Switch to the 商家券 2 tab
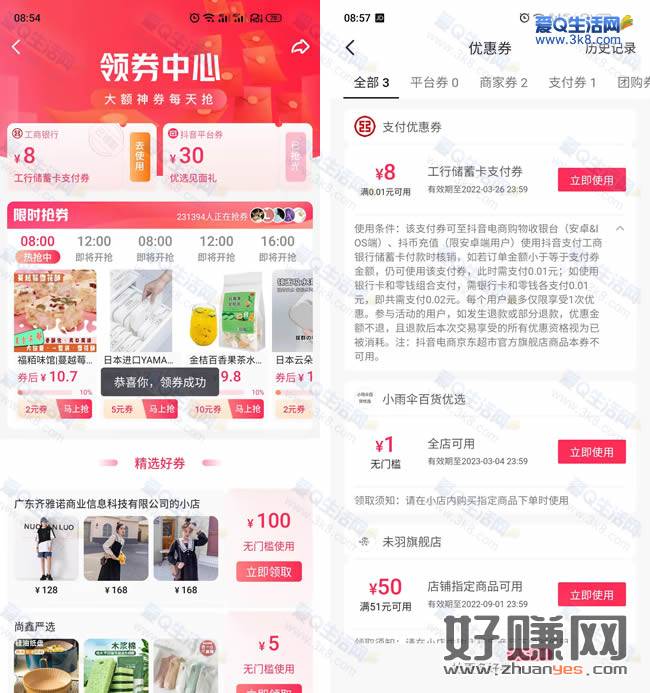Screen dimensions: 650x693 tap(503, 82)
